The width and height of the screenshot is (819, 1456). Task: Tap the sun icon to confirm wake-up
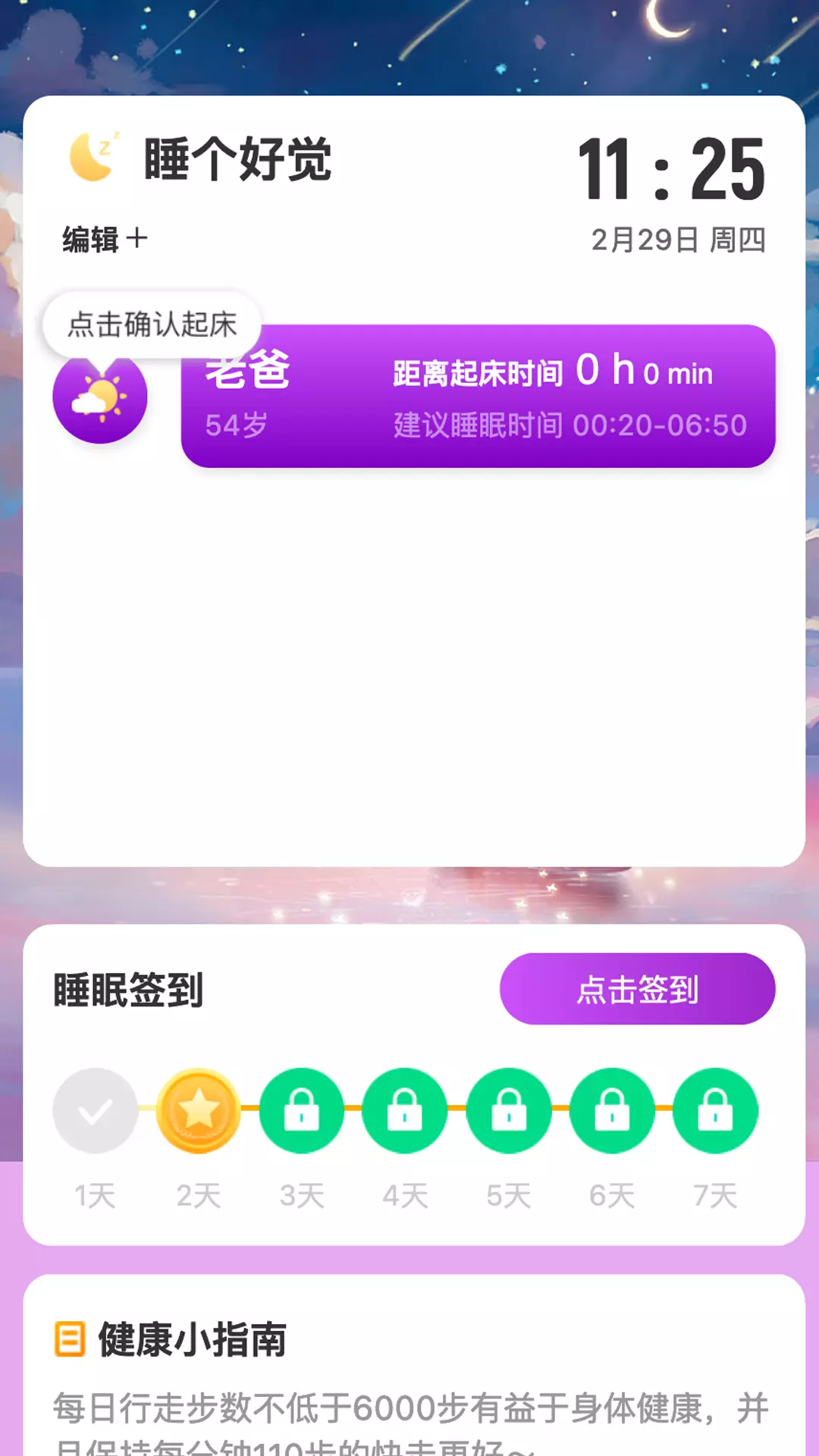100,397
